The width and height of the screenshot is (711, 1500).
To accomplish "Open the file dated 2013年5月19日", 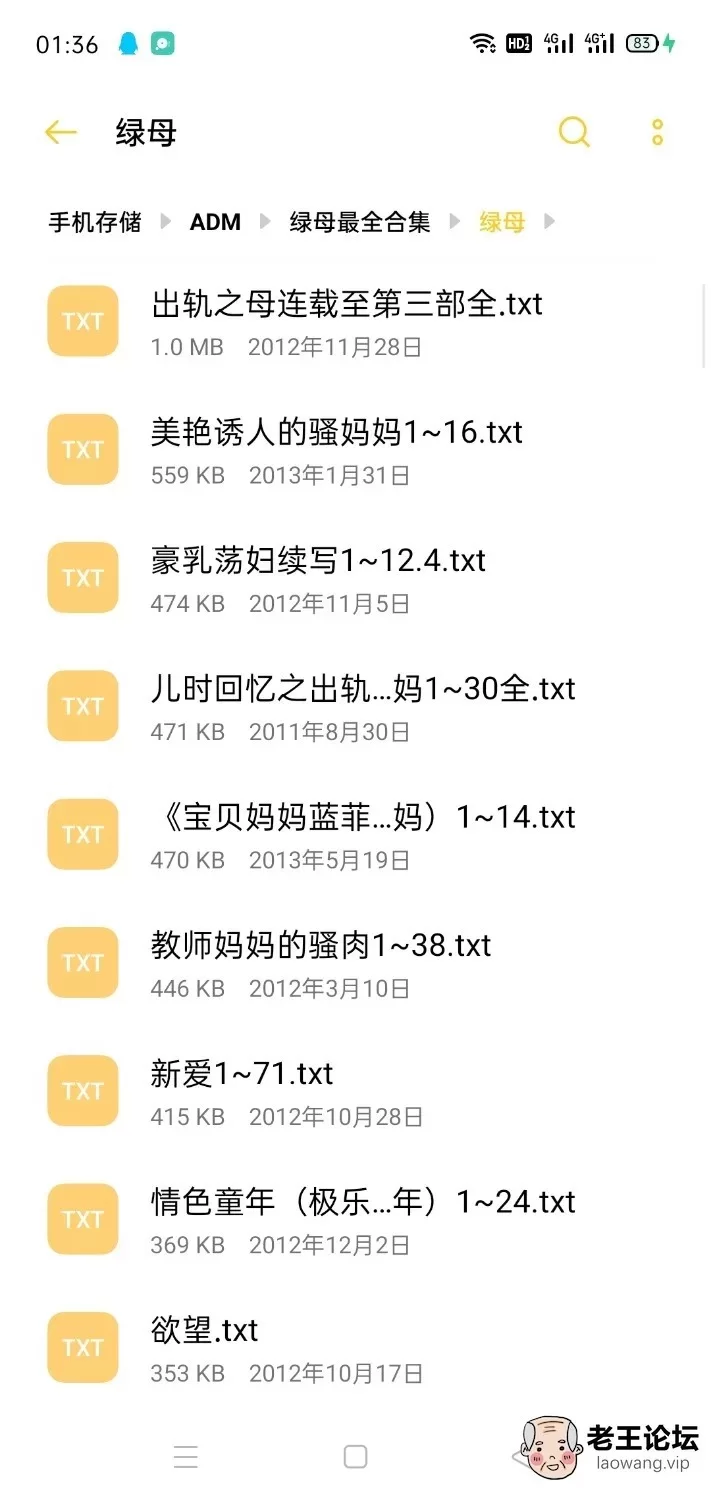I will [362, 833].
